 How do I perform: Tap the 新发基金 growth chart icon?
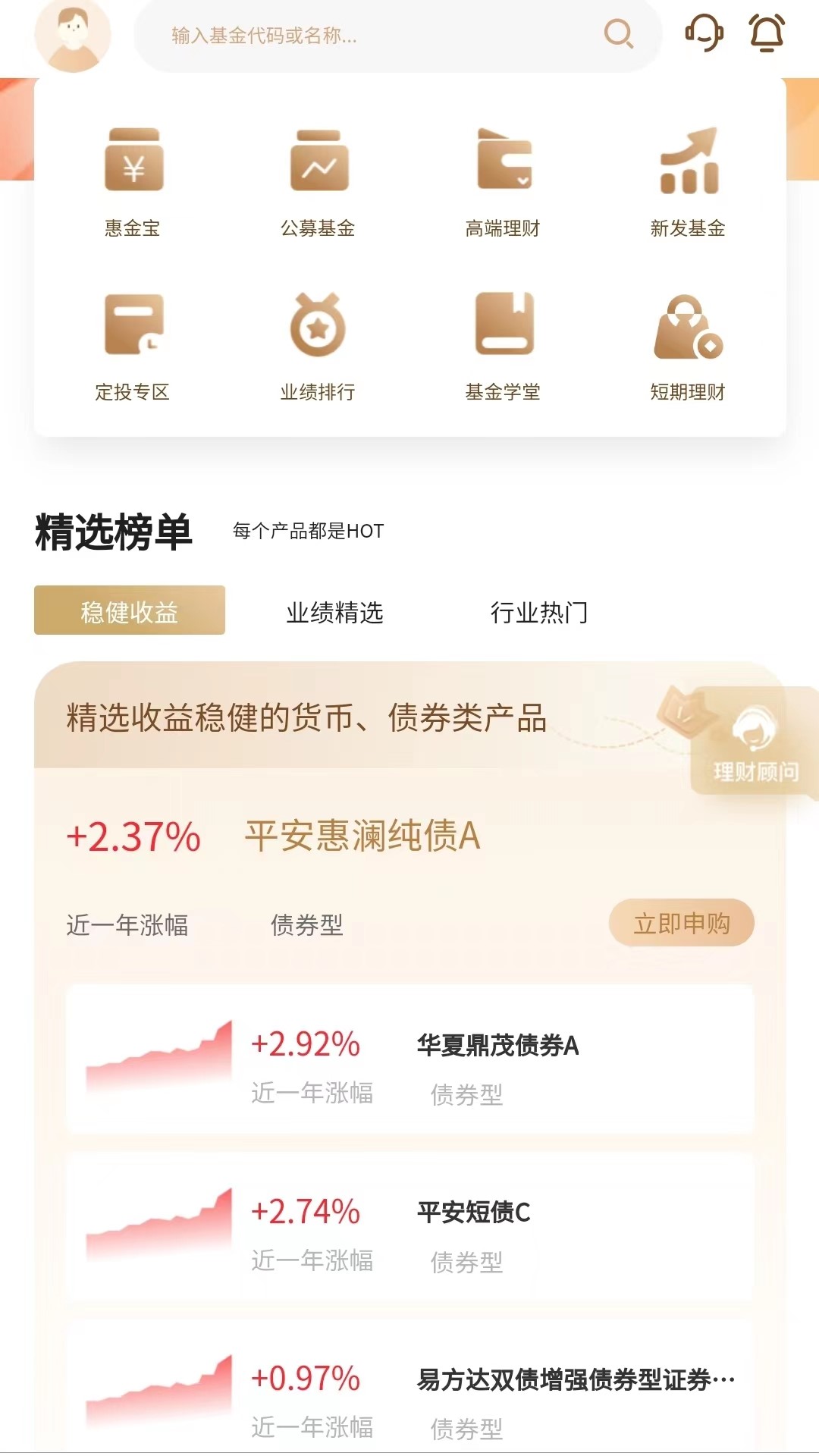687,161
